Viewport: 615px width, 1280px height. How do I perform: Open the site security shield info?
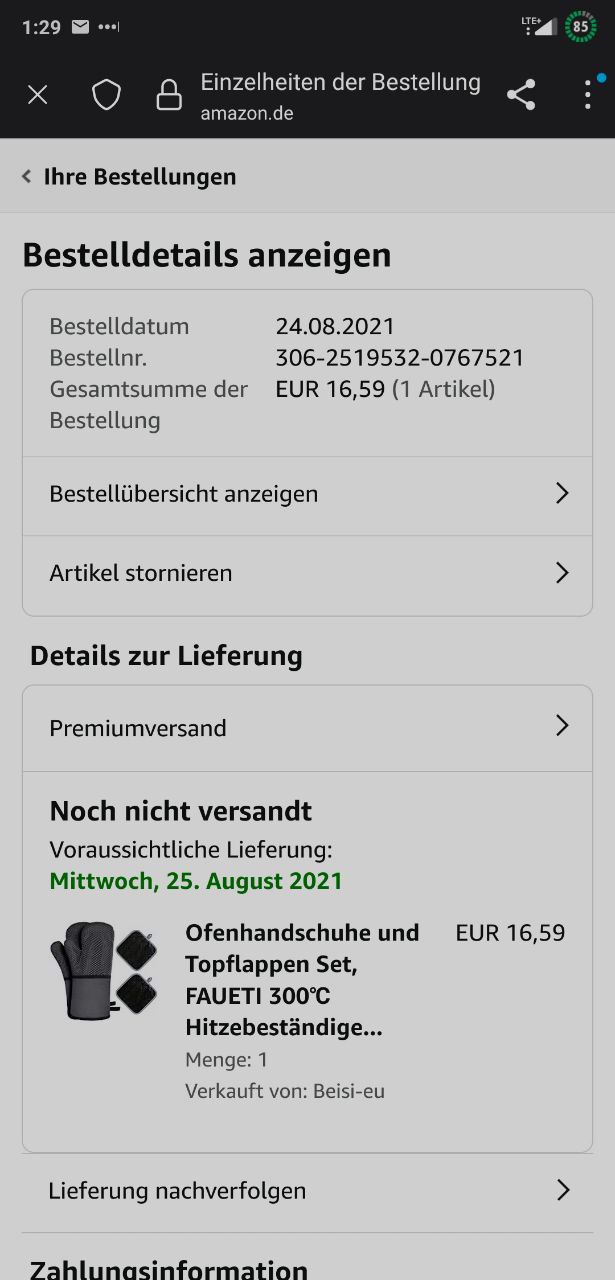coord(106,95)
